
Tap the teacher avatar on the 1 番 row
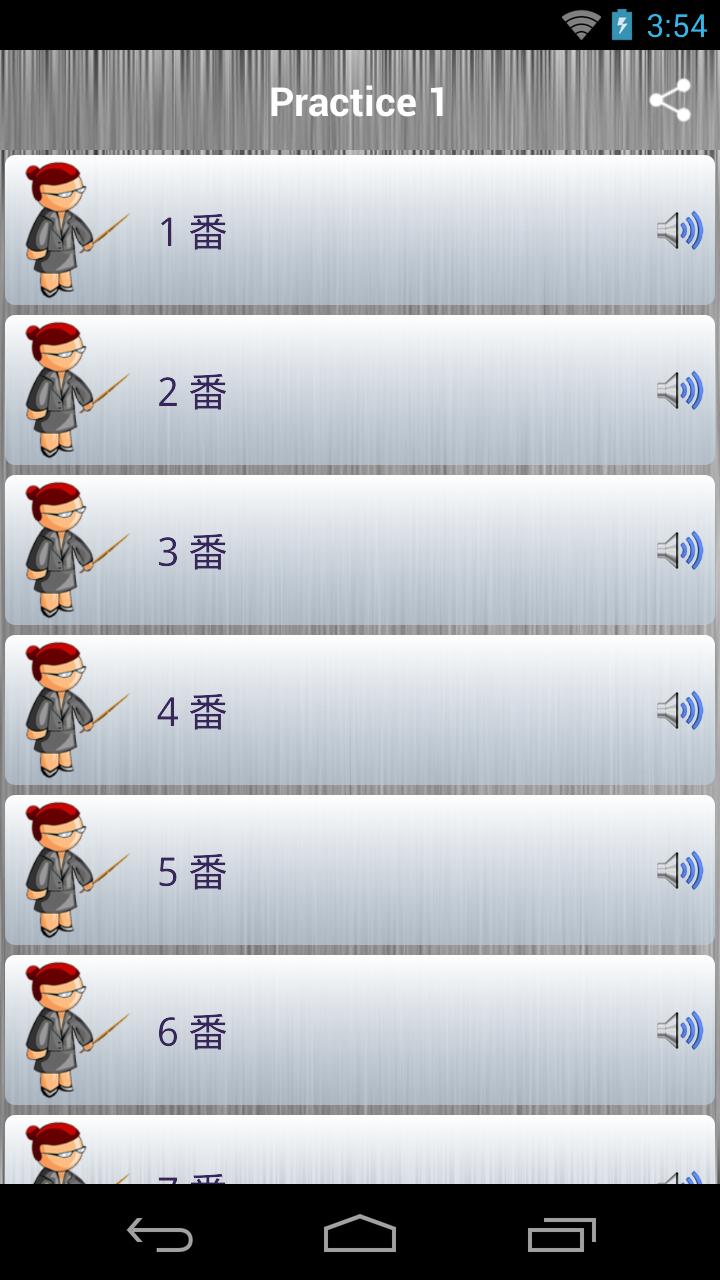(57, 229)
